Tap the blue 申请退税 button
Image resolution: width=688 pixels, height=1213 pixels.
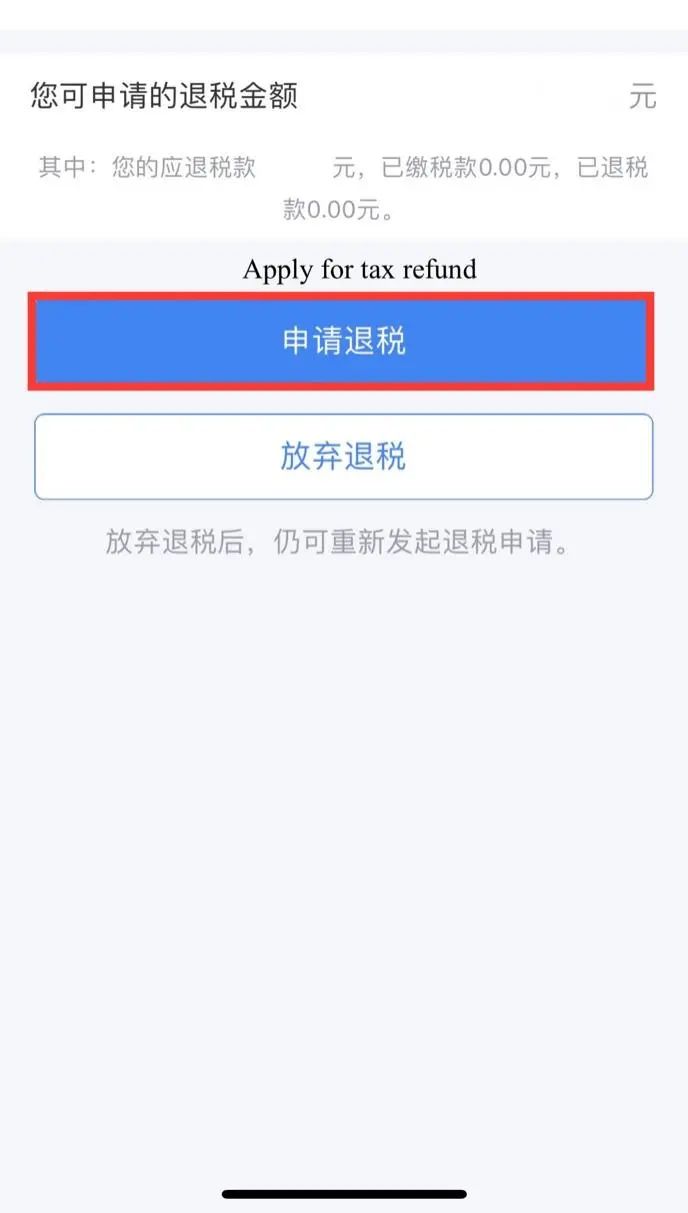[342, 342]
